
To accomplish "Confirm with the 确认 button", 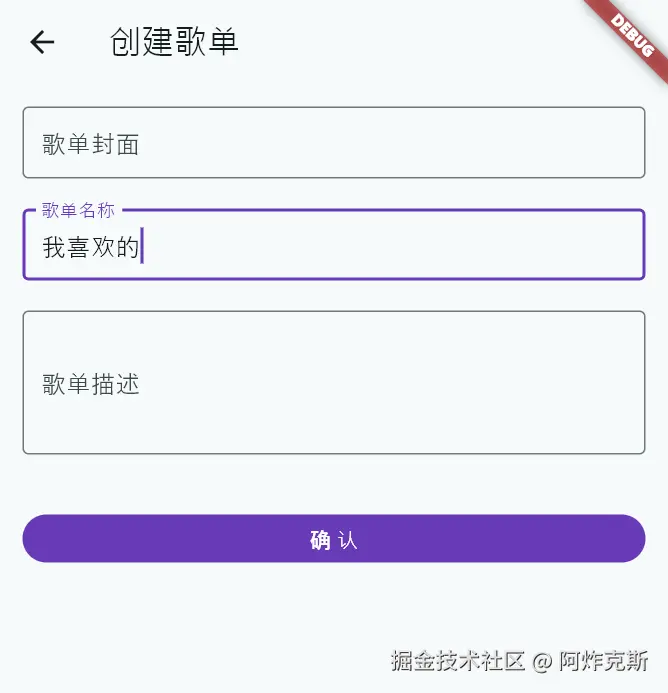I will [x=333, y=539].
